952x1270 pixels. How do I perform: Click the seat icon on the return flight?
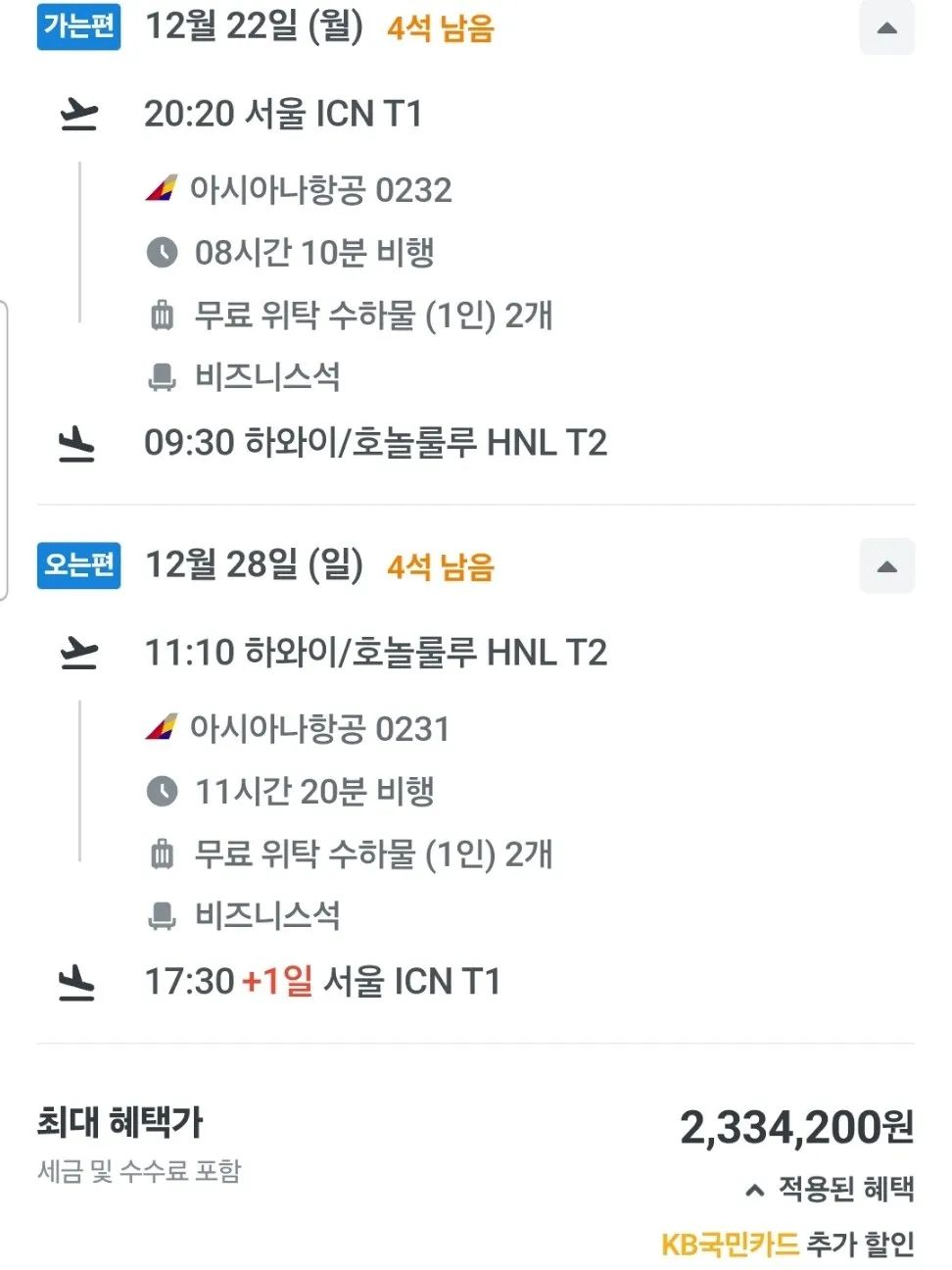[163, 916]
